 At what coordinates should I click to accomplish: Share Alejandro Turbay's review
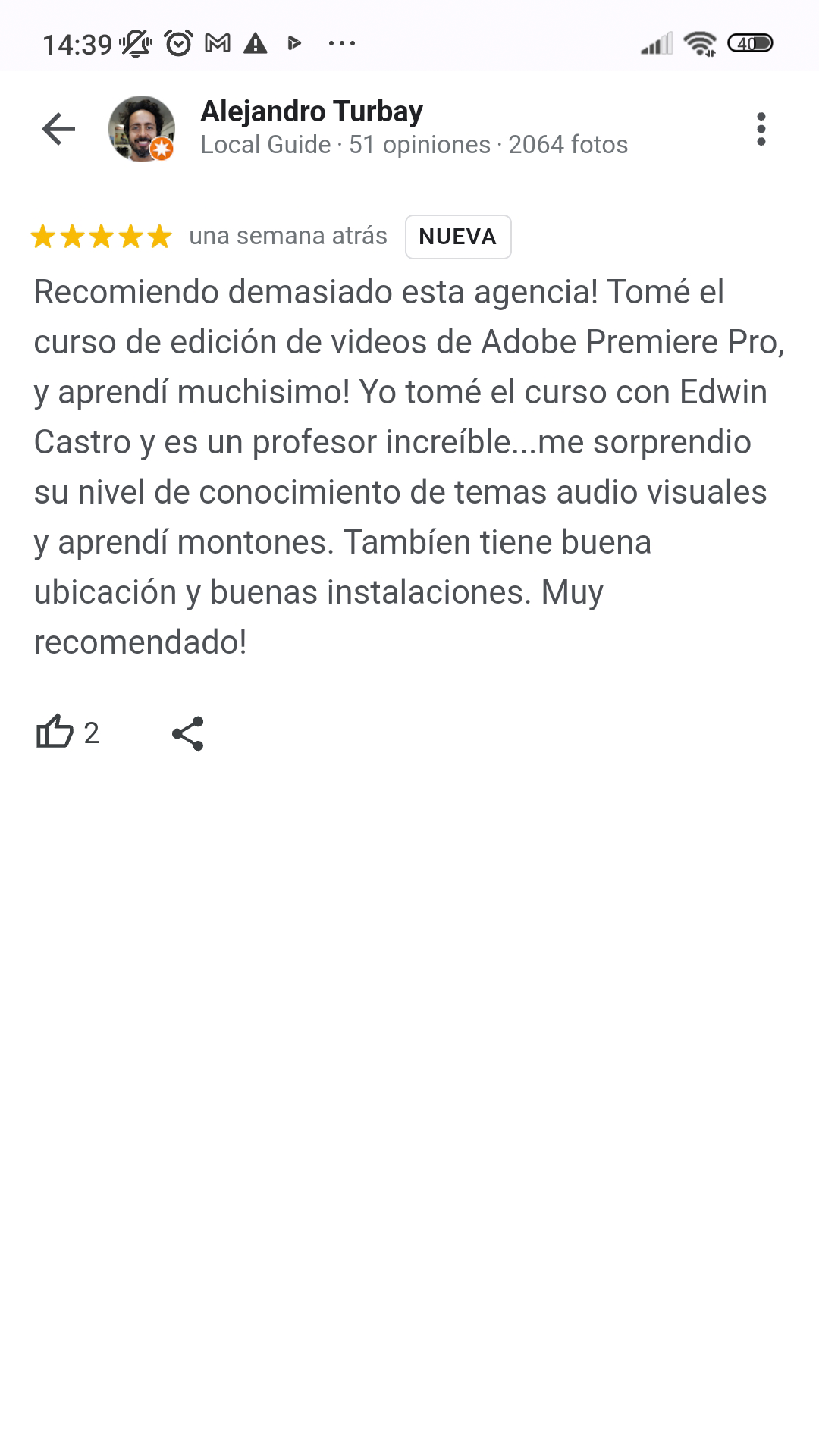[188, 733]
